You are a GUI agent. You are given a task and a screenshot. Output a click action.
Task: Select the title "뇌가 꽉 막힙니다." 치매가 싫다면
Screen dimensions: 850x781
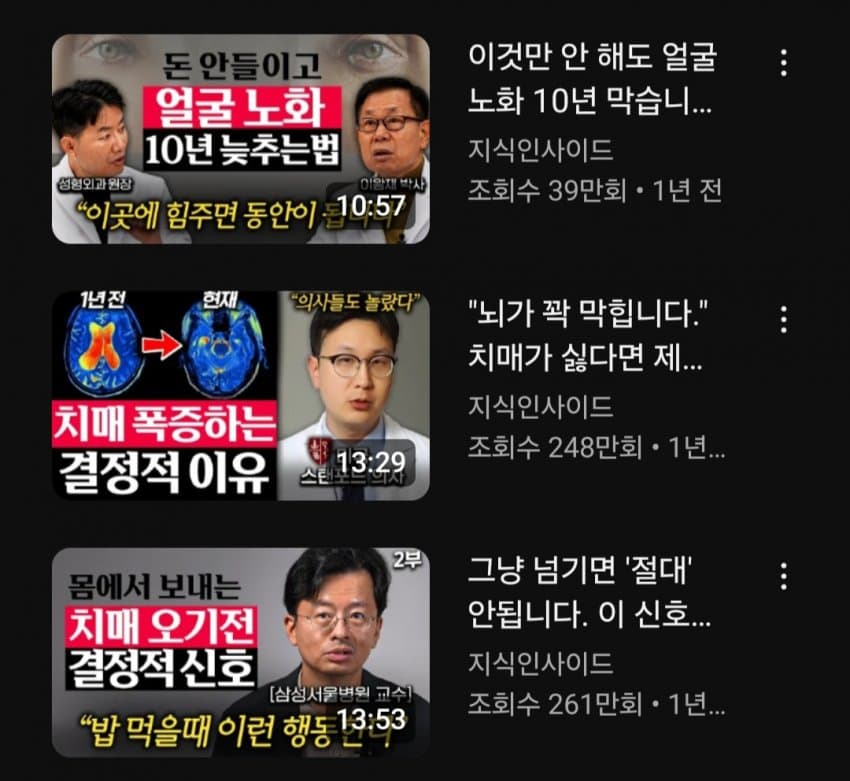coord(588,335)
